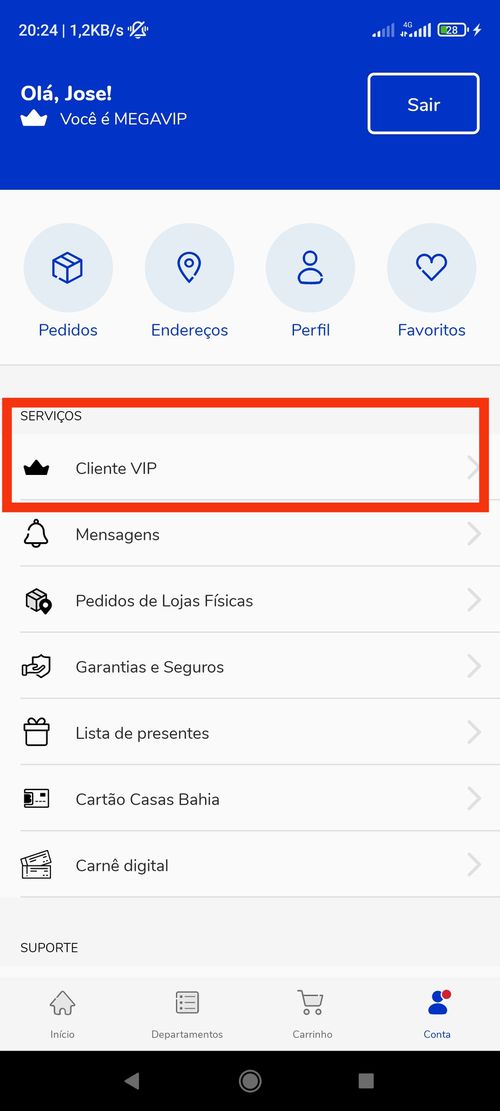
Task: View Lista de presentes
Action: [250, 733]
